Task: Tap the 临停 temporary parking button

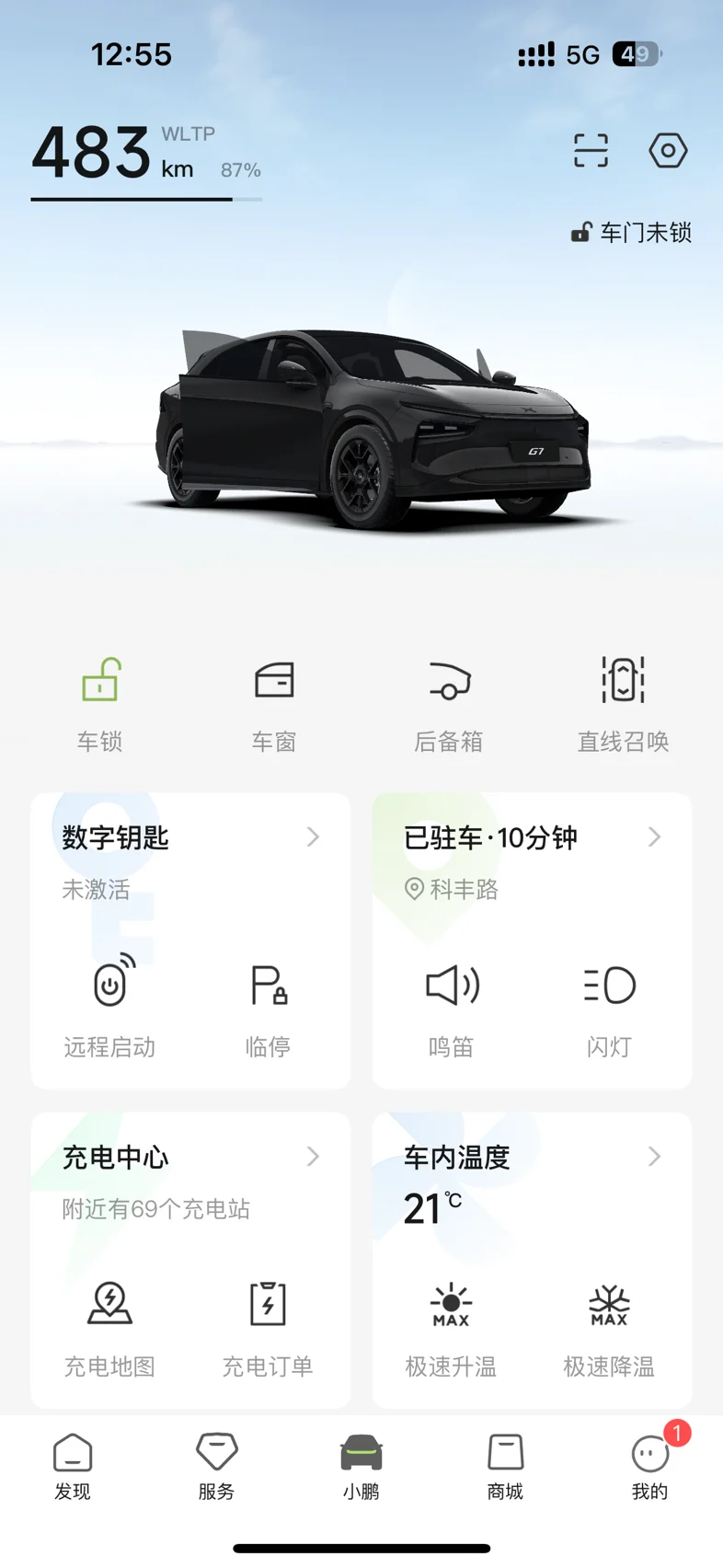Action: [268, 1008]
